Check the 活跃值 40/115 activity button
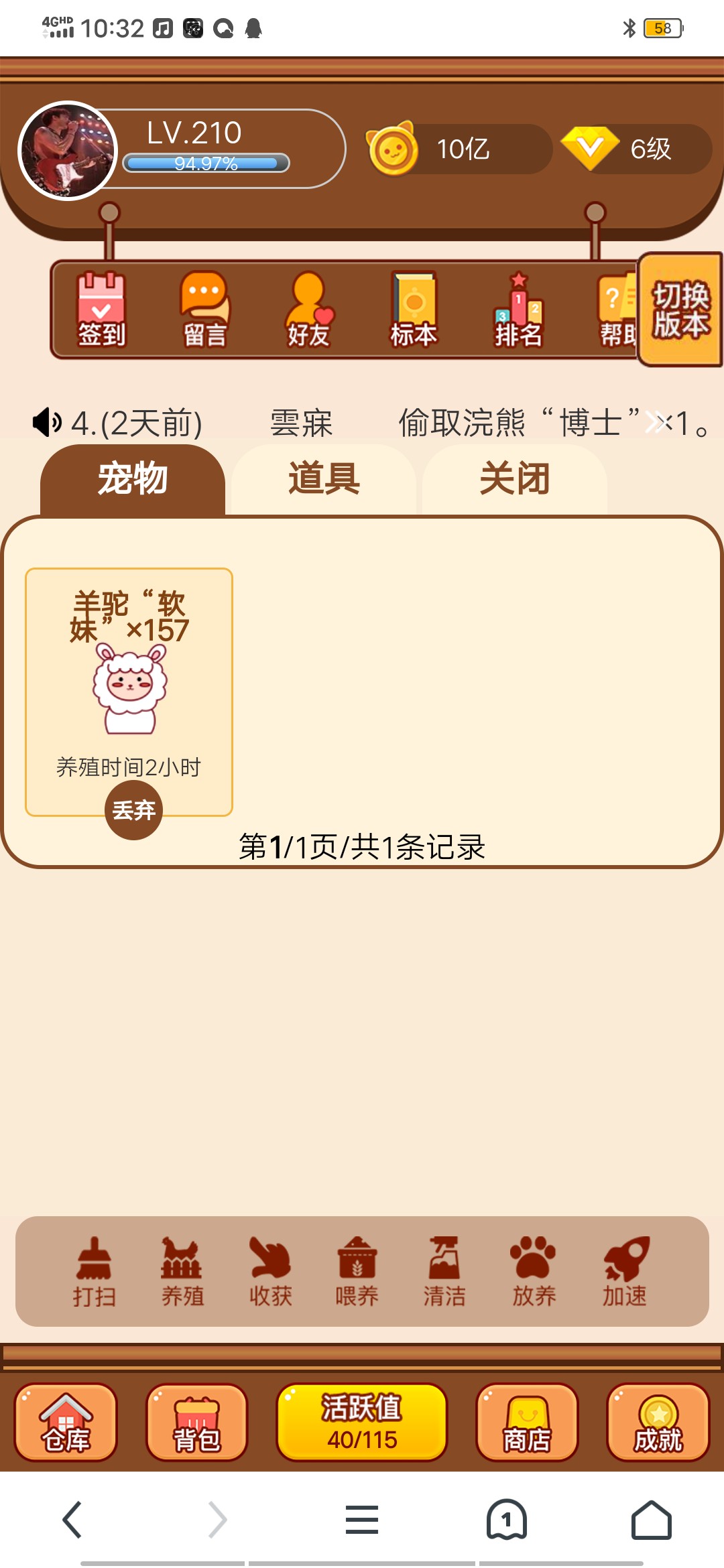 tap(362, 1423)
